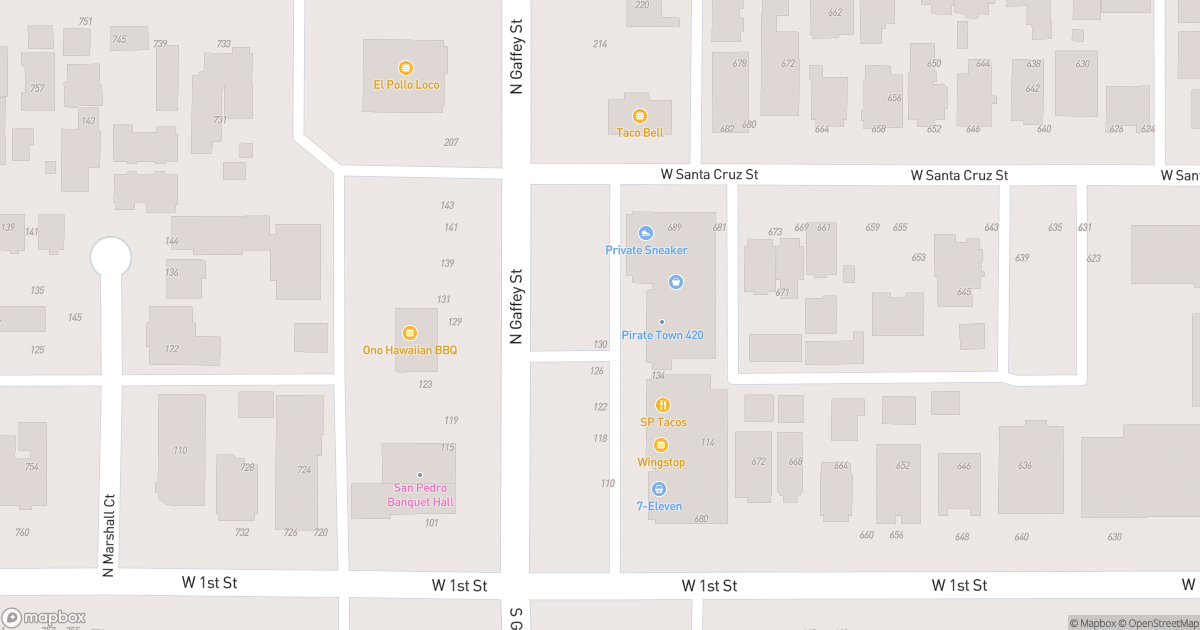Select the El Pollo Loco map marker
Viewport: 1200px width, 630px height.
pyautogui.click(x=406, y=68)
